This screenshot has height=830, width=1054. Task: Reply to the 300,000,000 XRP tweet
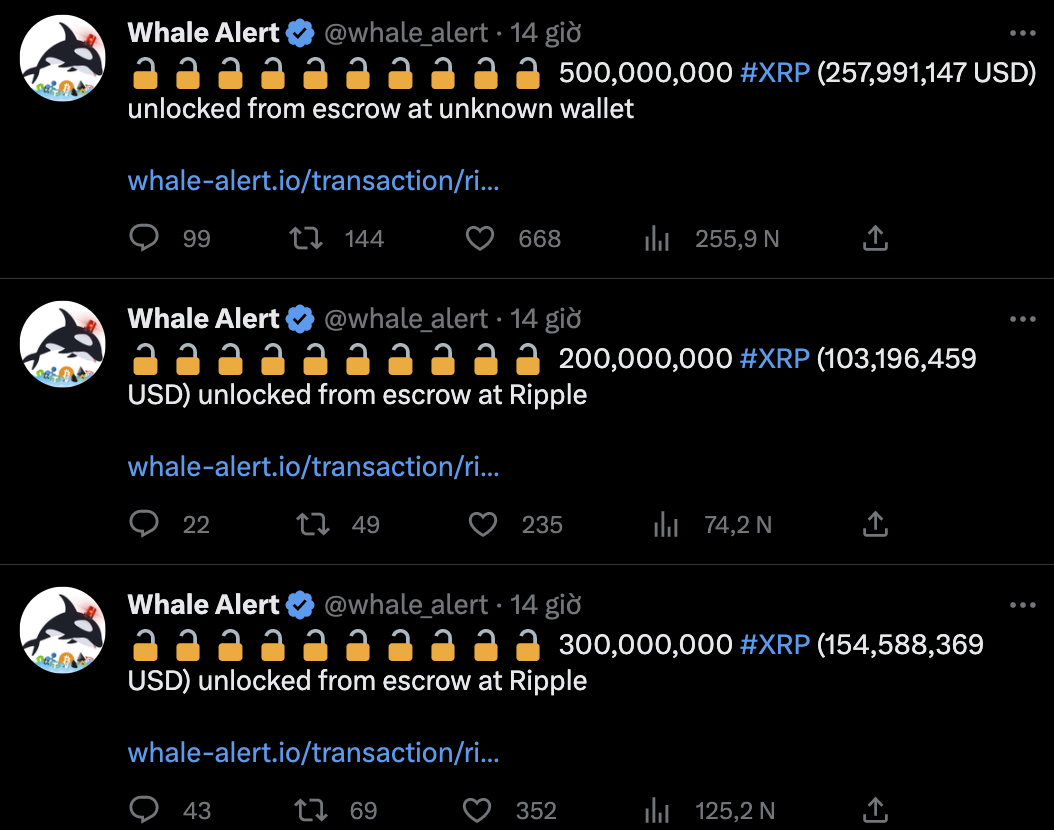tap(146, 810)
